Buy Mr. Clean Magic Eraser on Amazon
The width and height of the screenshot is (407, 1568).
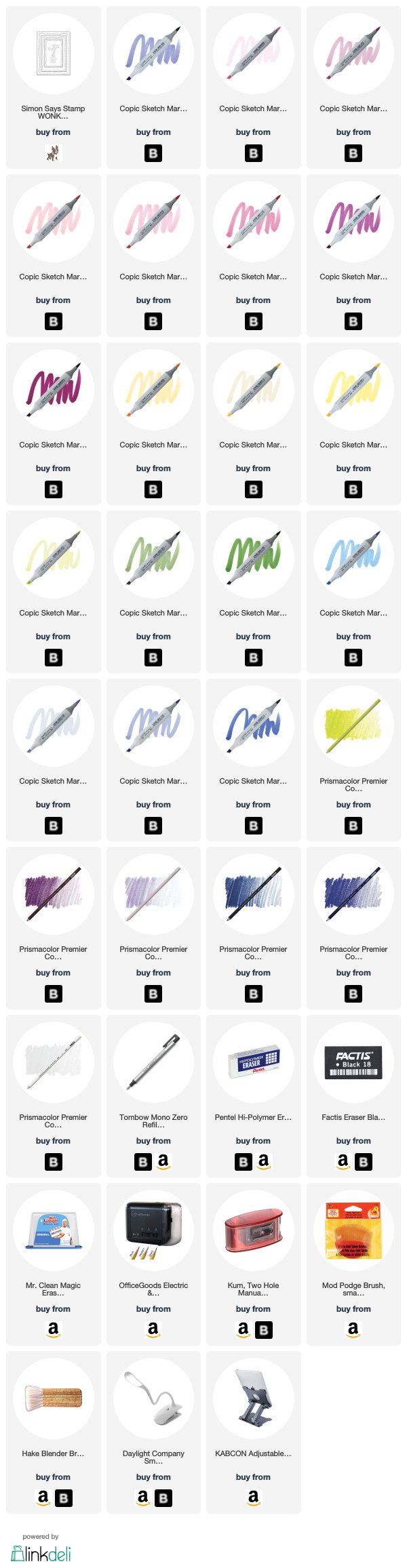(53, 1330)
